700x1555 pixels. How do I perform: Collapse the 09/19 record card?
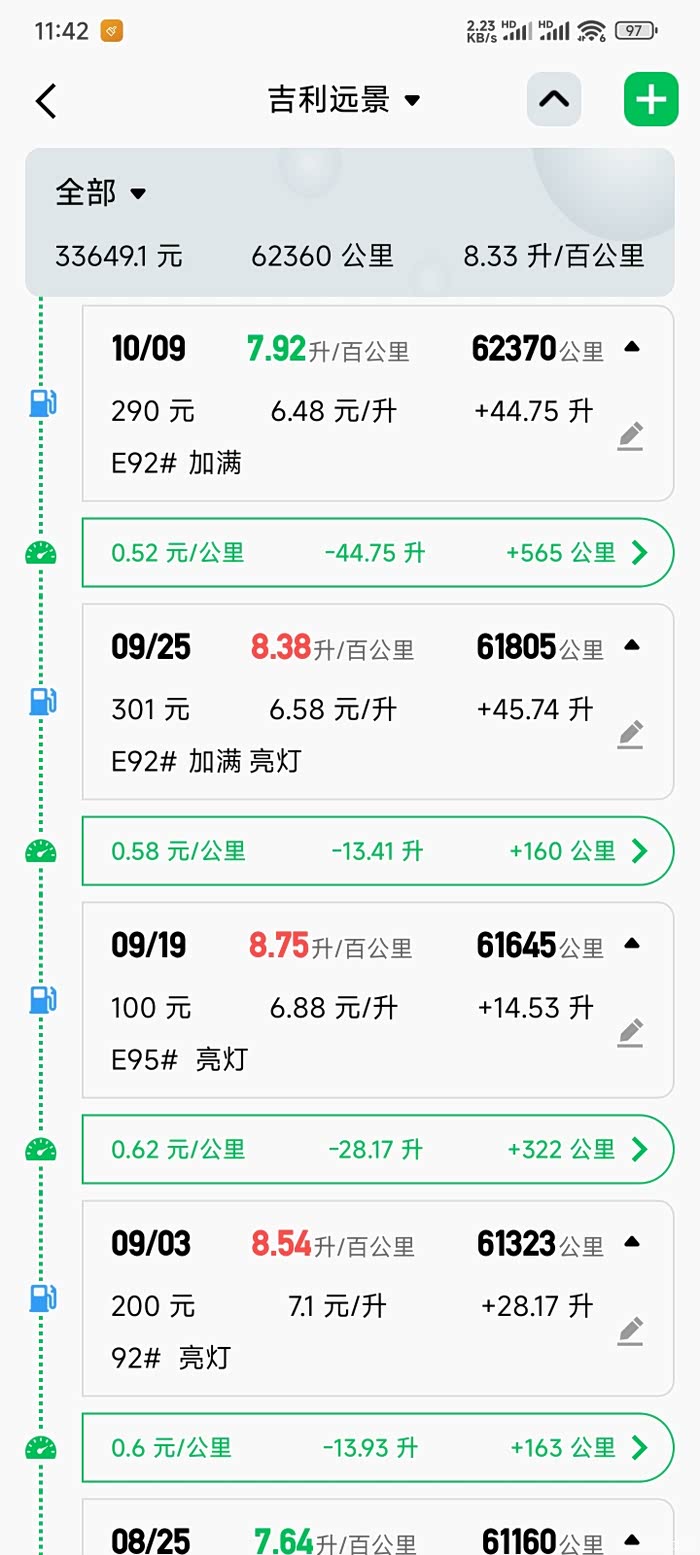coord(631,944)
